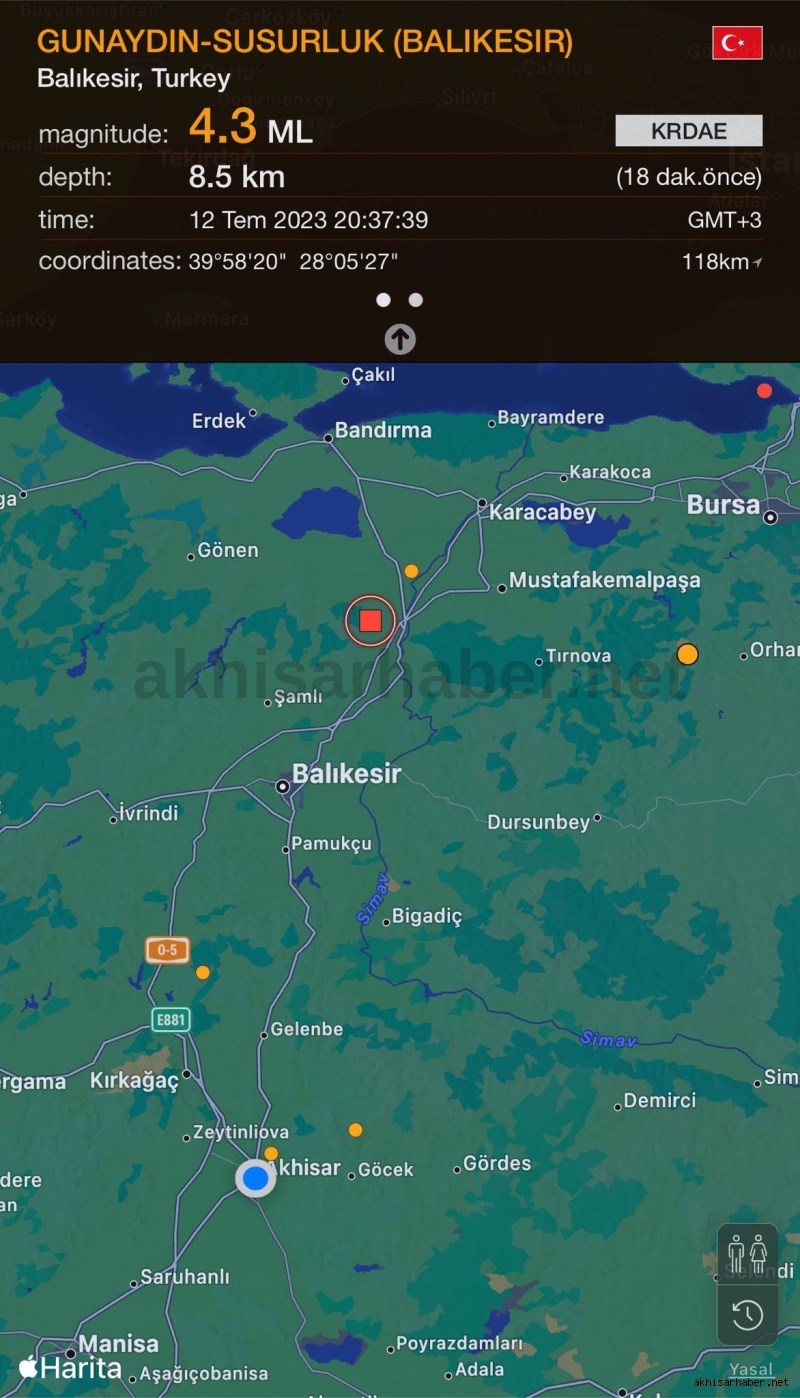Open the population density people icon
Viewport: 800px width, 1398px height.
tap(748, 1254)
